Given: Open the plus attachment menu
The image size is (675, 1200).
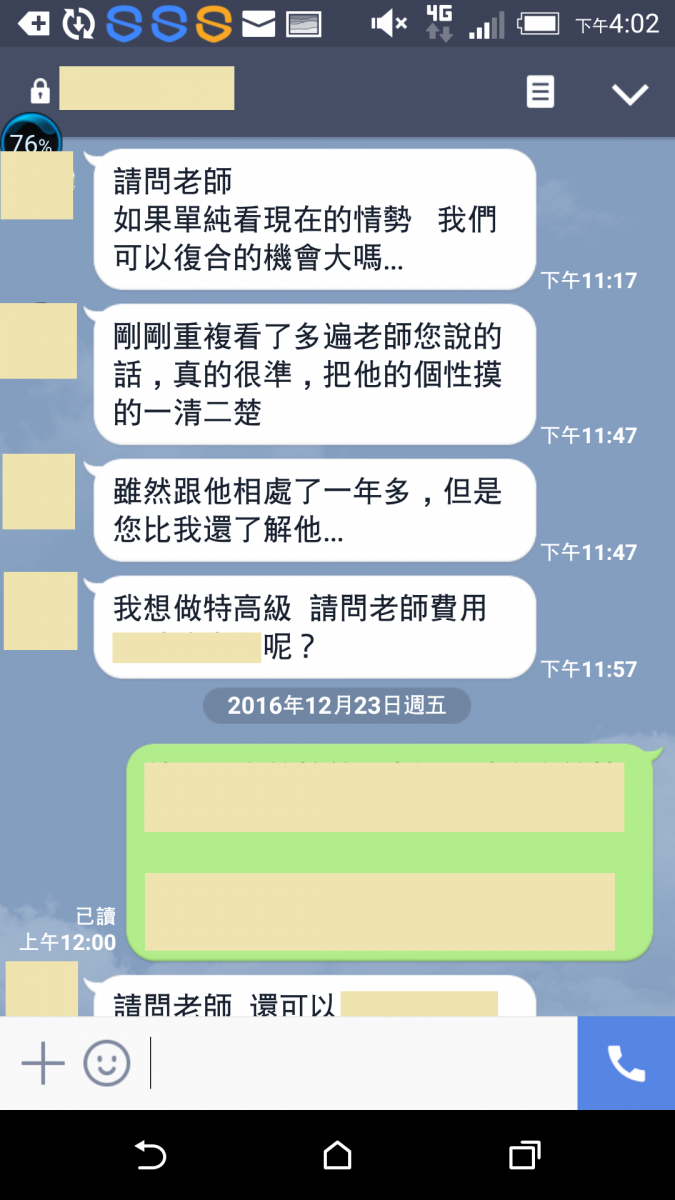Looking at the screenshot, I should tap(43, 1063).
